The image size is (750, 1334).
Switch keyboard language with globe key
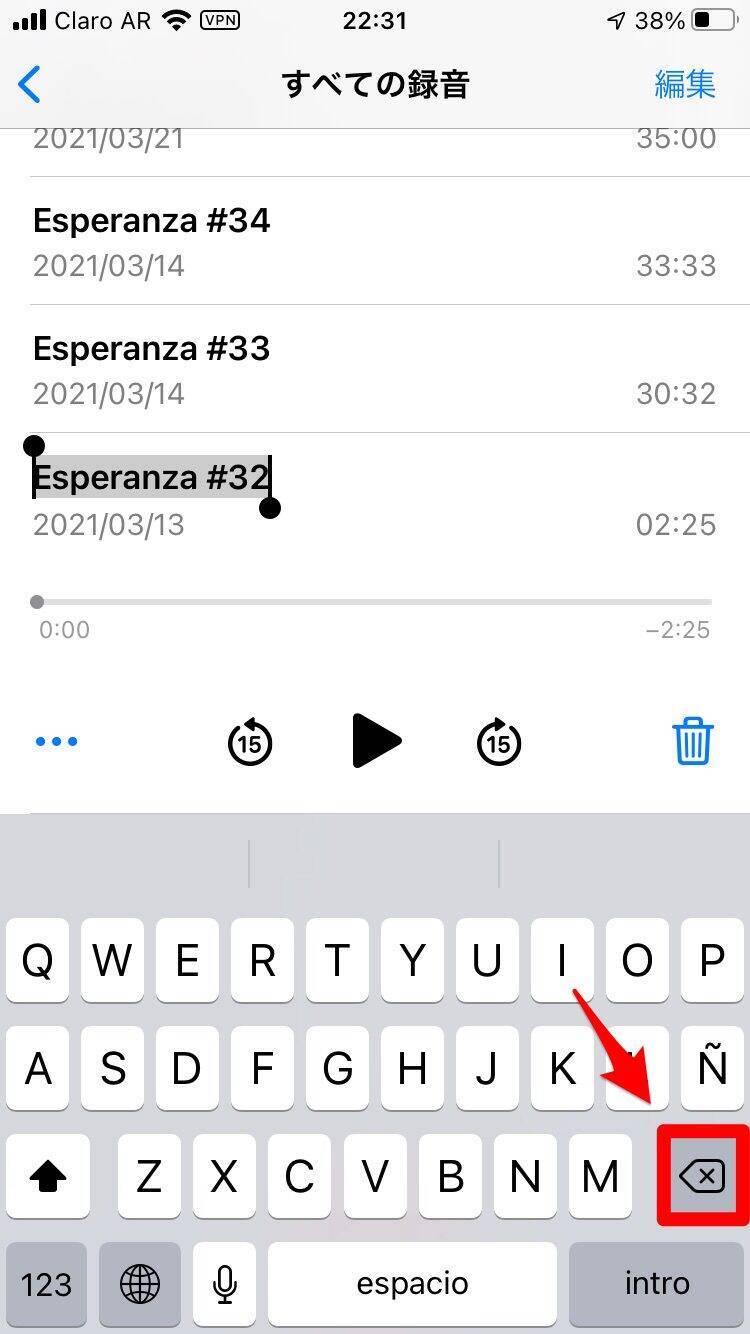tap(140, 1284)
